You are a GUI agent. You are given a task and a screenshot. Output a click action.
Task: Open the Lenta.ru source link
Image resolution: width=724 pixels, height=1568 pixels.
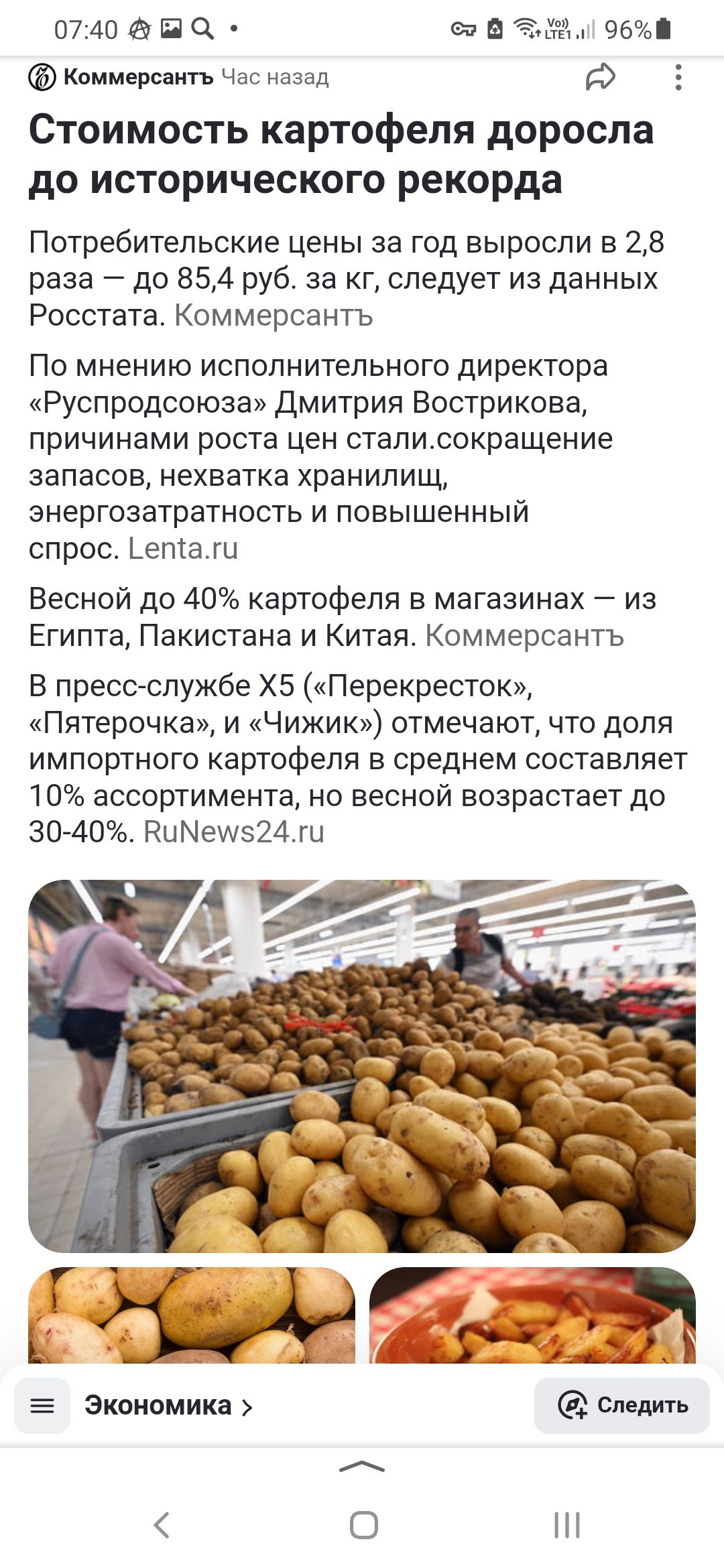183,548
